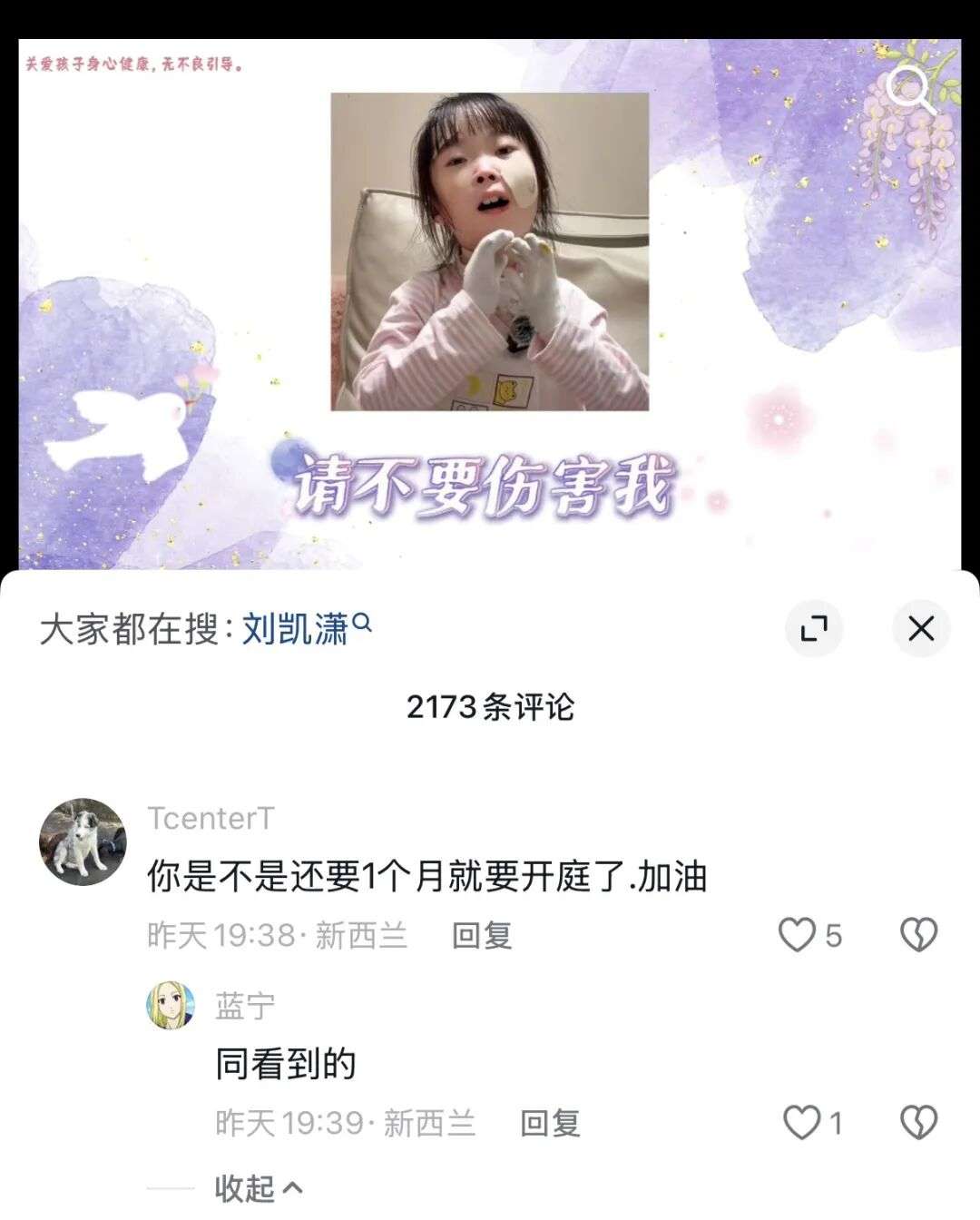Image resolution: width=980 pixels, height=1220 pixels.
Task: Reply to 蓝宁's comment
Action: [x=550, y=1124]
